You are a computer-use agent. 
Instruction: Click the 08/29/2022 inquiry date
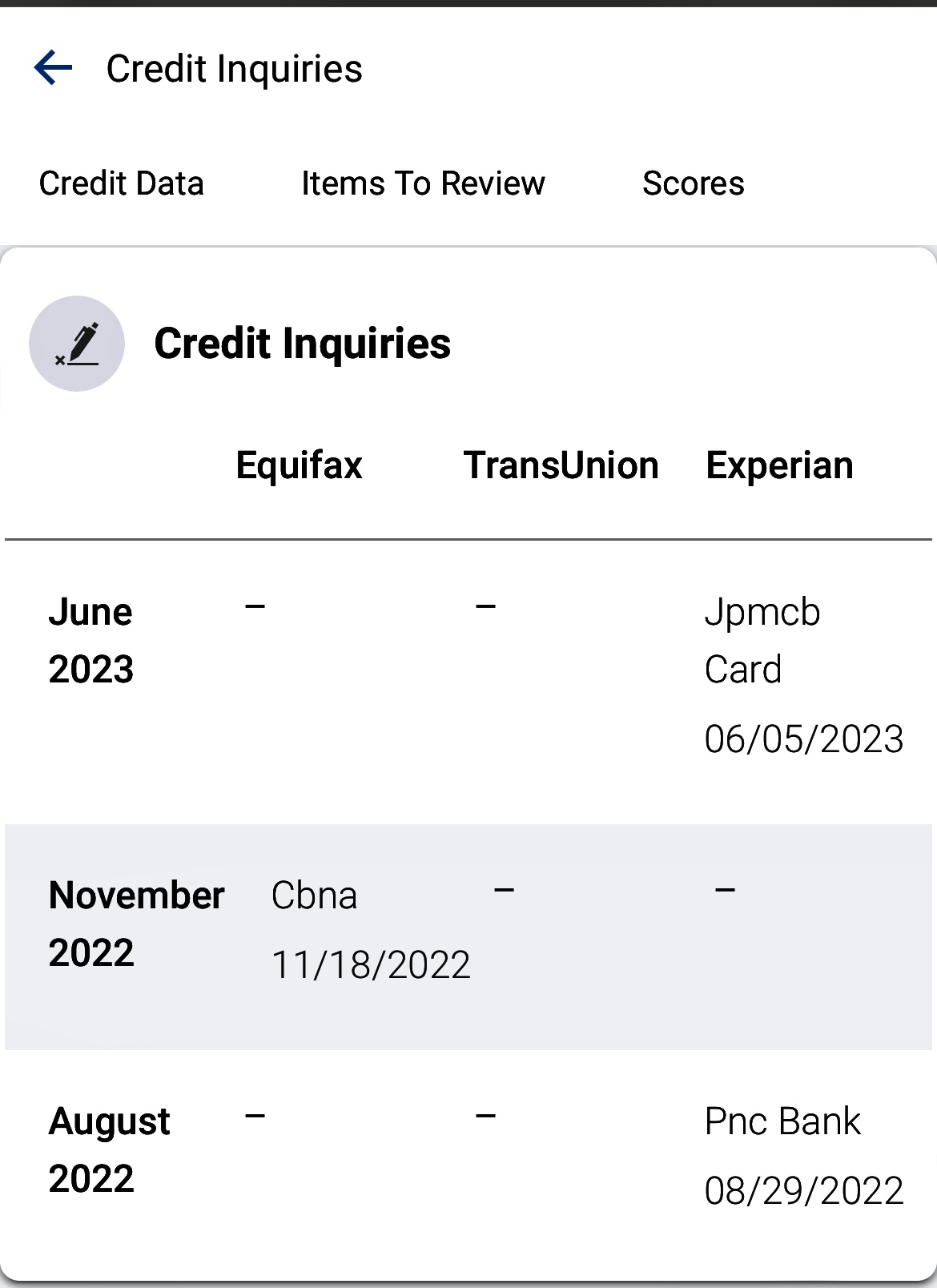point(804,1191)
